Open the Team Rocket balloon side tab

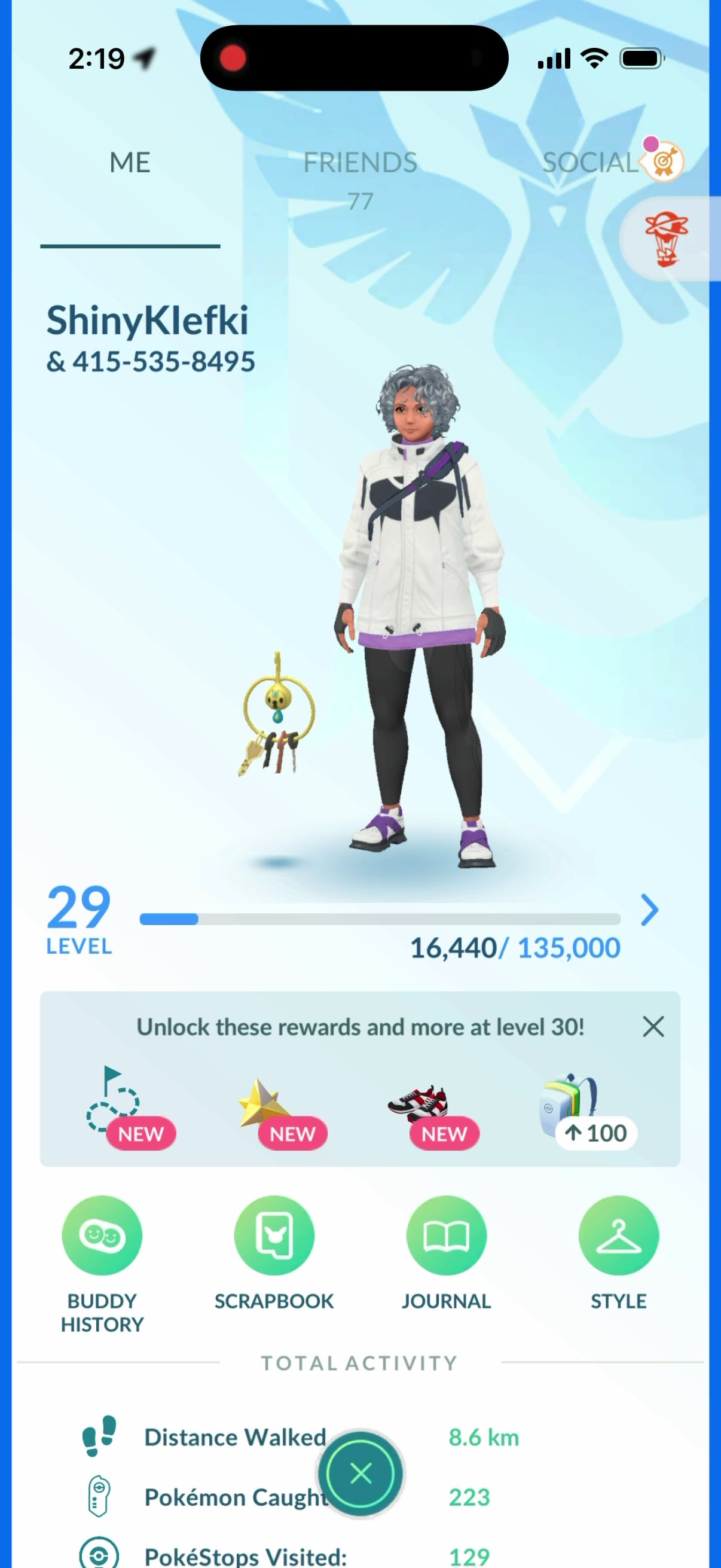tap(667, 239)
